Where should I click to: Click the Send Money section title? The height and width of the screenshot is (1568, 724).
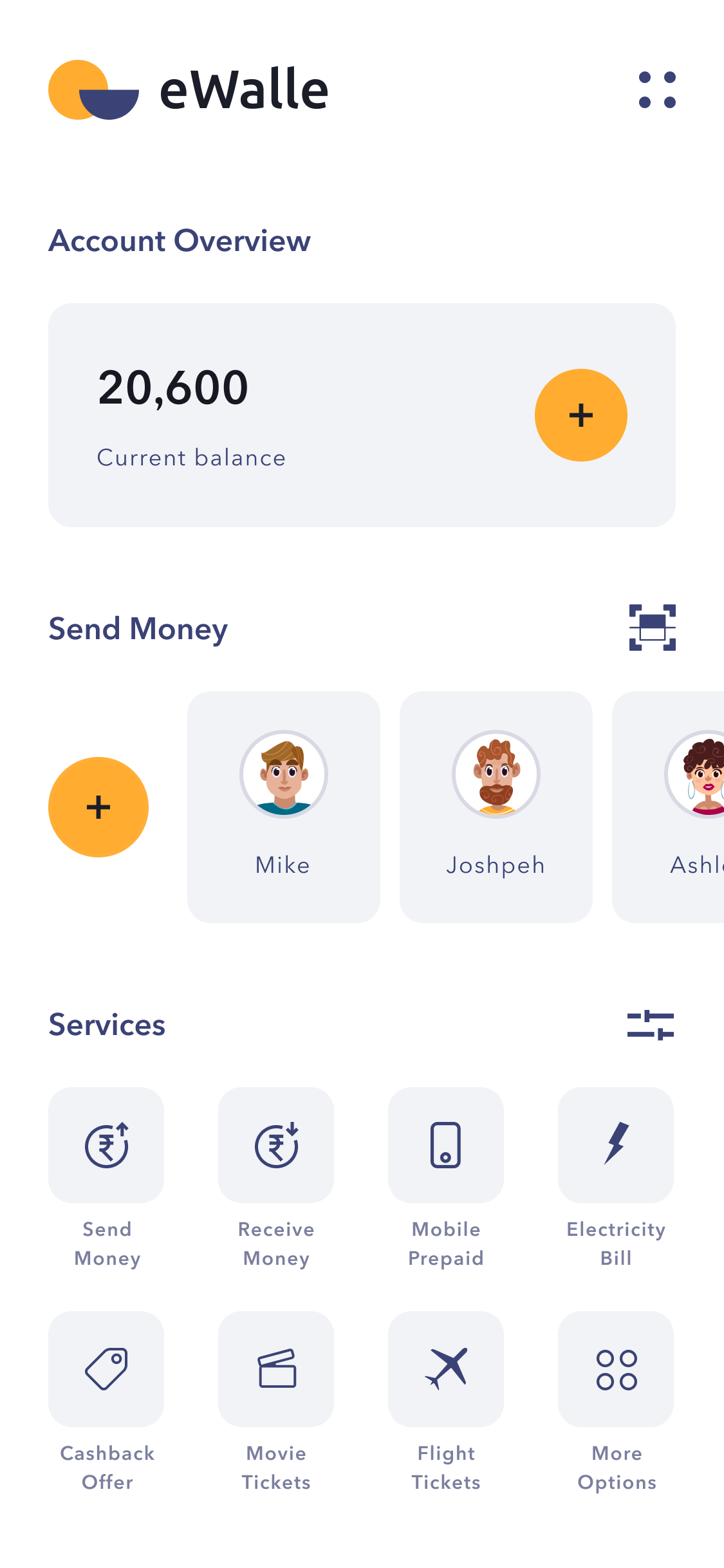click(137, 629)
